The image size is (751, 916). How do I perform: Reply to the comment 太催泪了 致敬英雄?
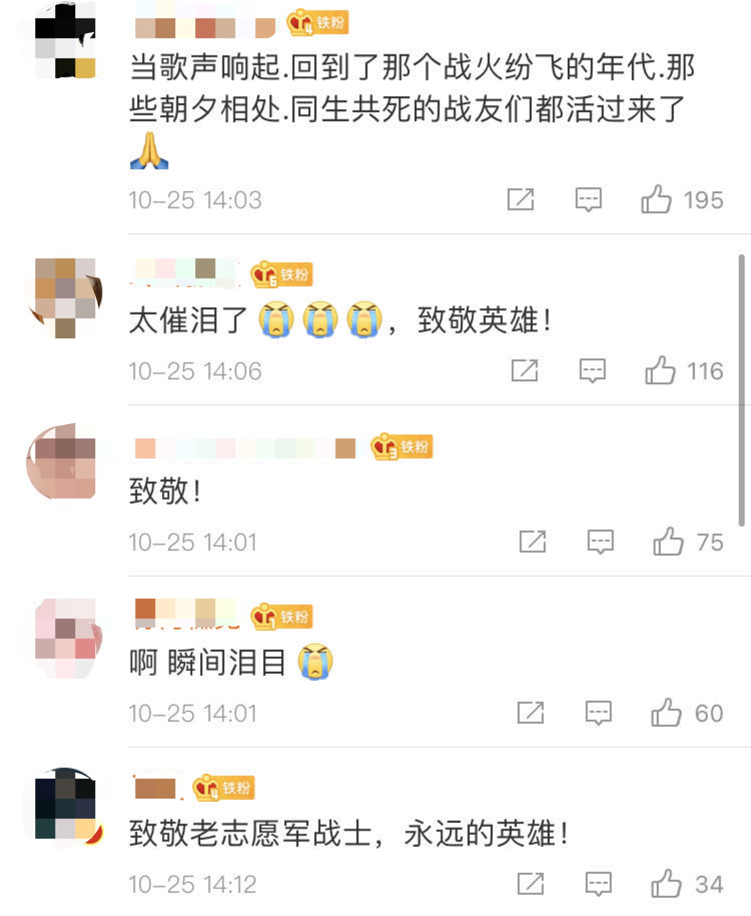pos(593,371)
